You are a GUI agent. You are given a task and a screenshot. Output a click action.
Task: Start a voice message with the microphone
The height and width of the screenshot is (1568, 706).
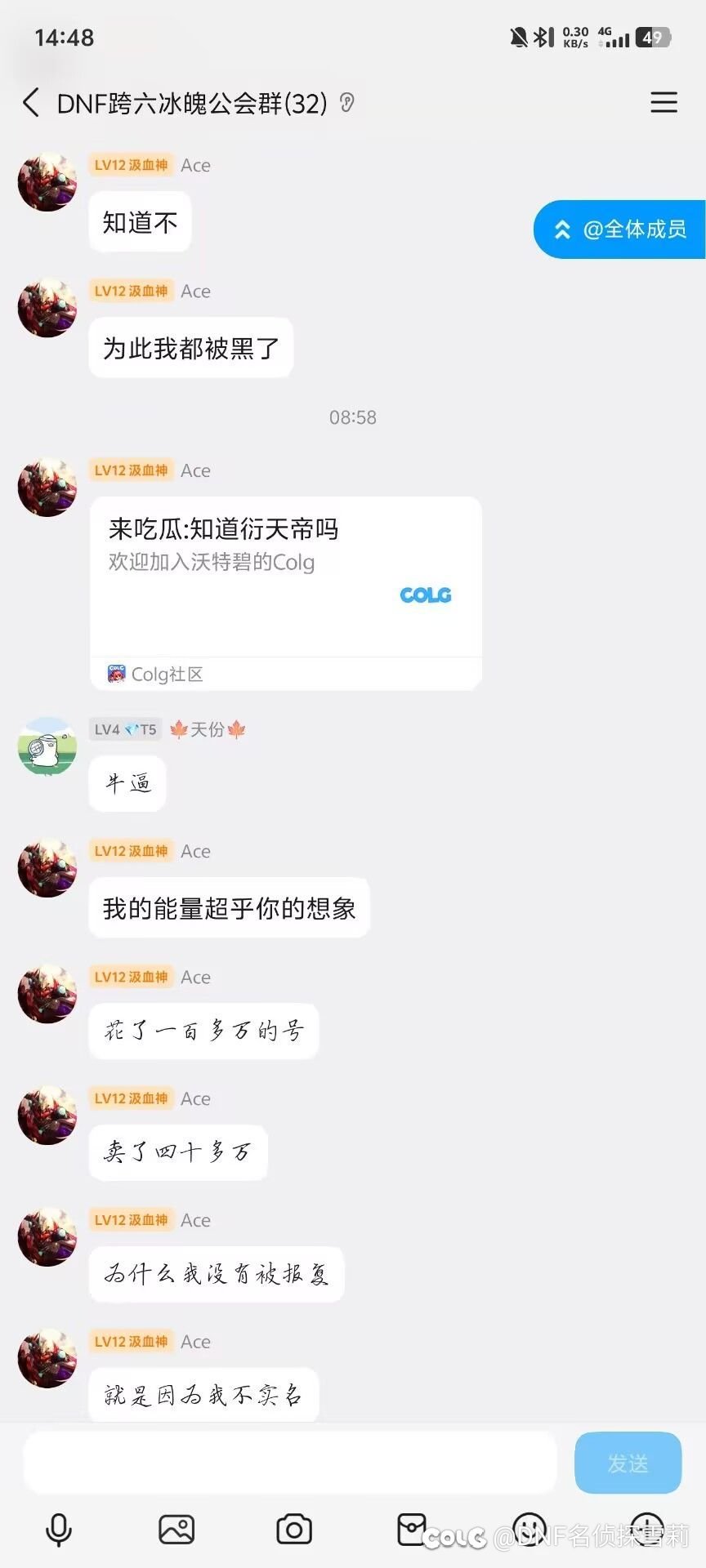59,1529
